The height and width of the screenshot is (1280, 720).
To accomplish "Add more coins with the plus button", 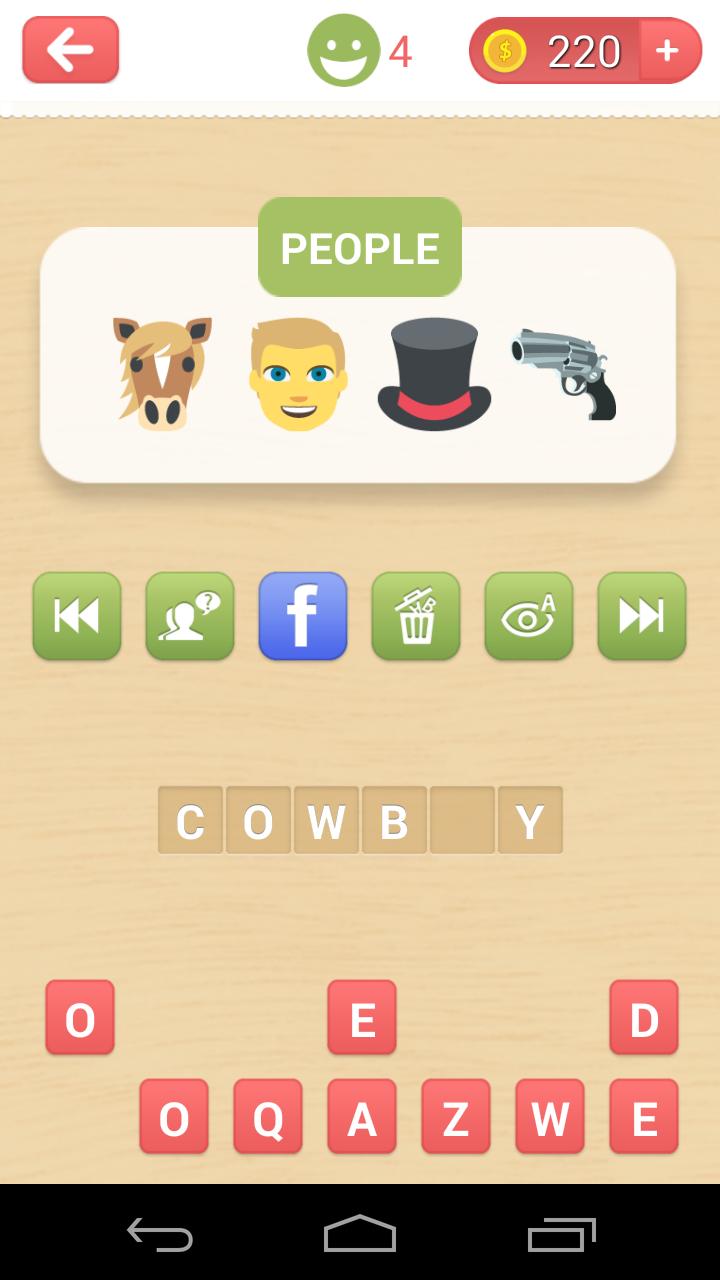I will 667,50.
